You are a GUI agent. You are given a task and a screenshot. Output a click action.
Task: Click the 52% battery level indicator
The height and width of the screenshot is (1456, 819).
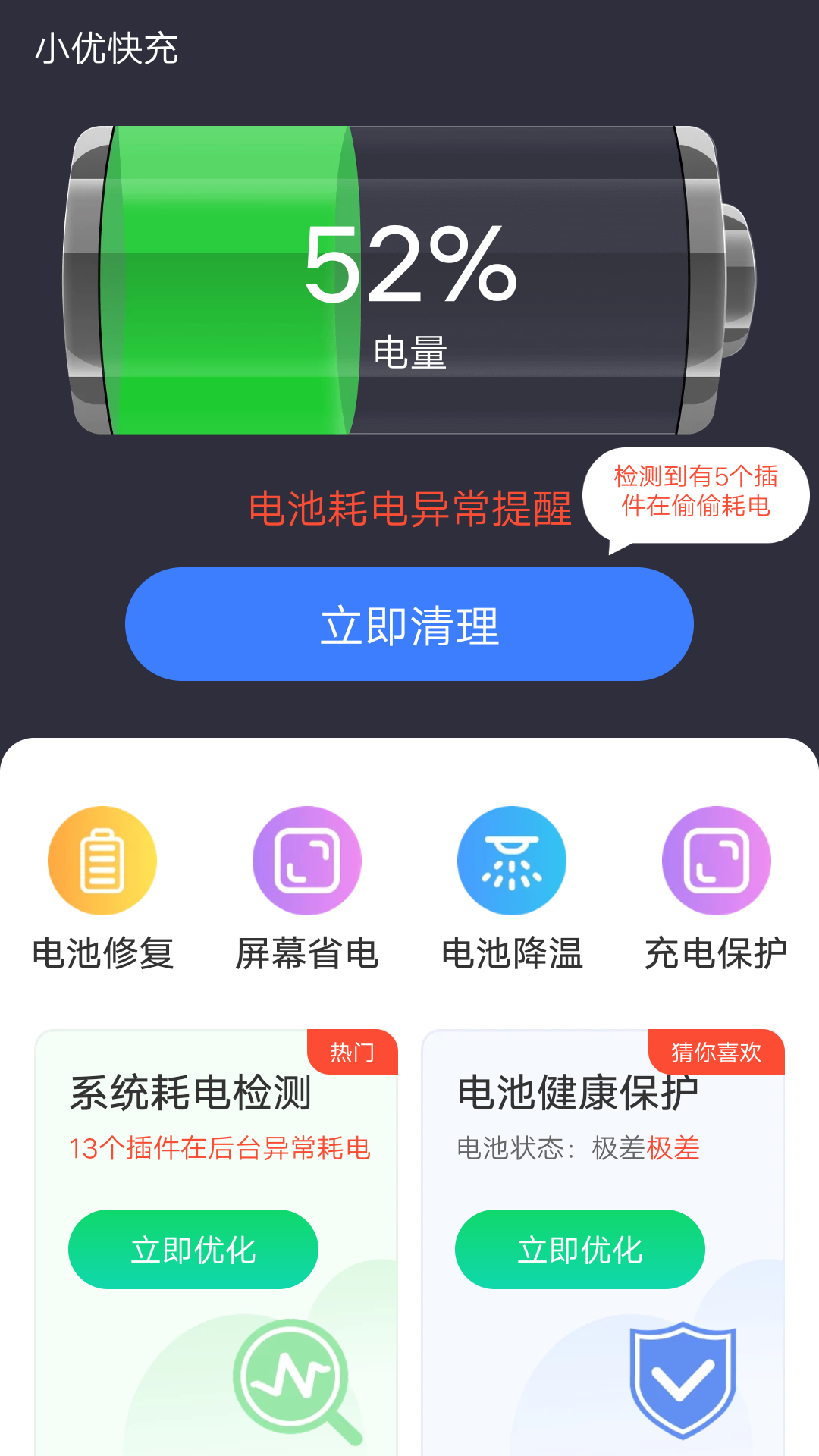[409, 273]
